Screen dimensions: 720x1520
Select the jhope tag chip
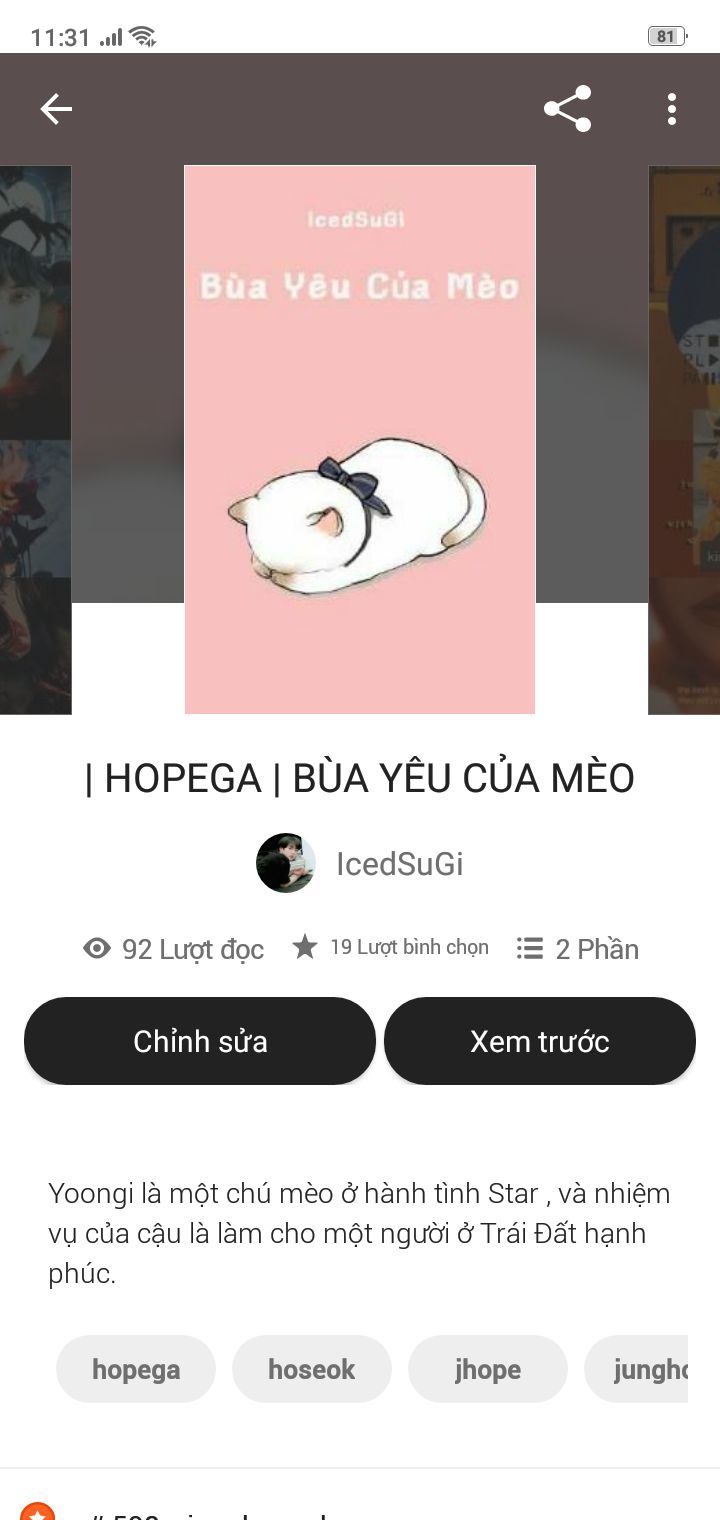[487, 1369]
